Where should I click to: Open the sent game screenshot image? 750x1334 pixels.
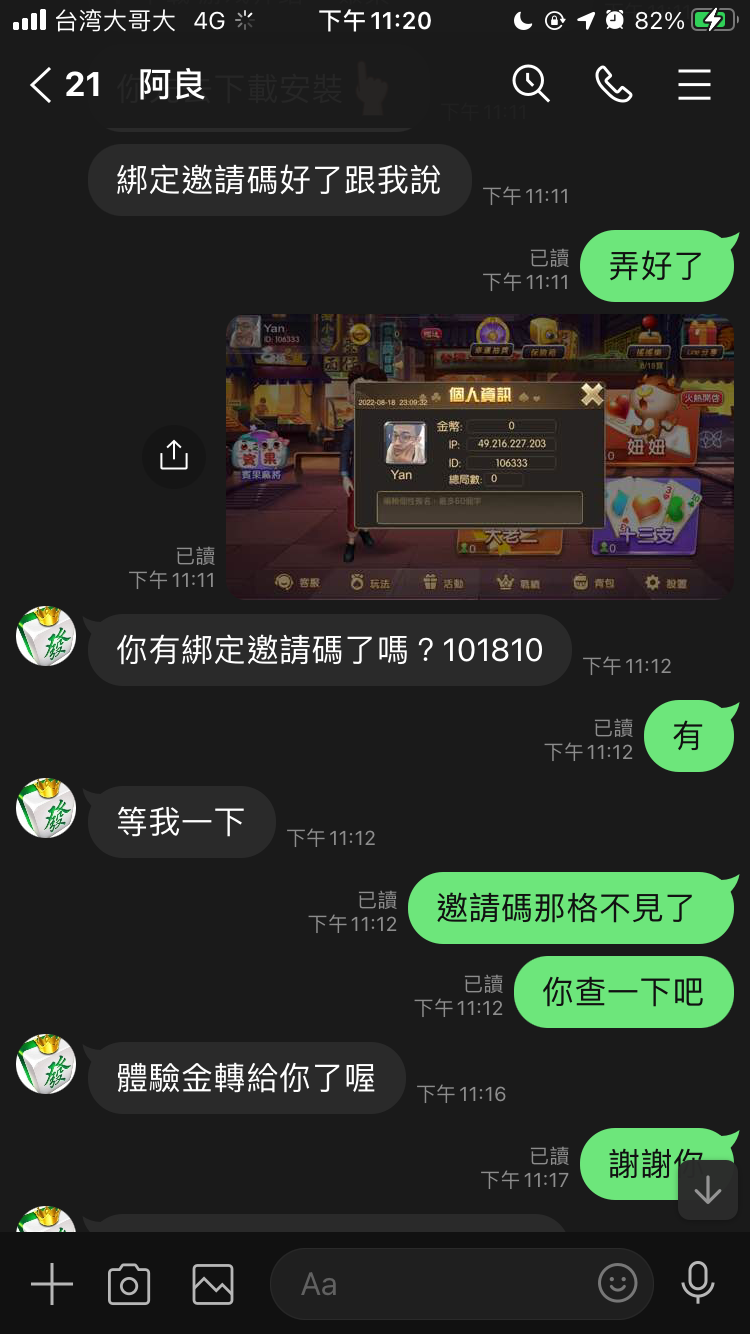coord(480,457)
